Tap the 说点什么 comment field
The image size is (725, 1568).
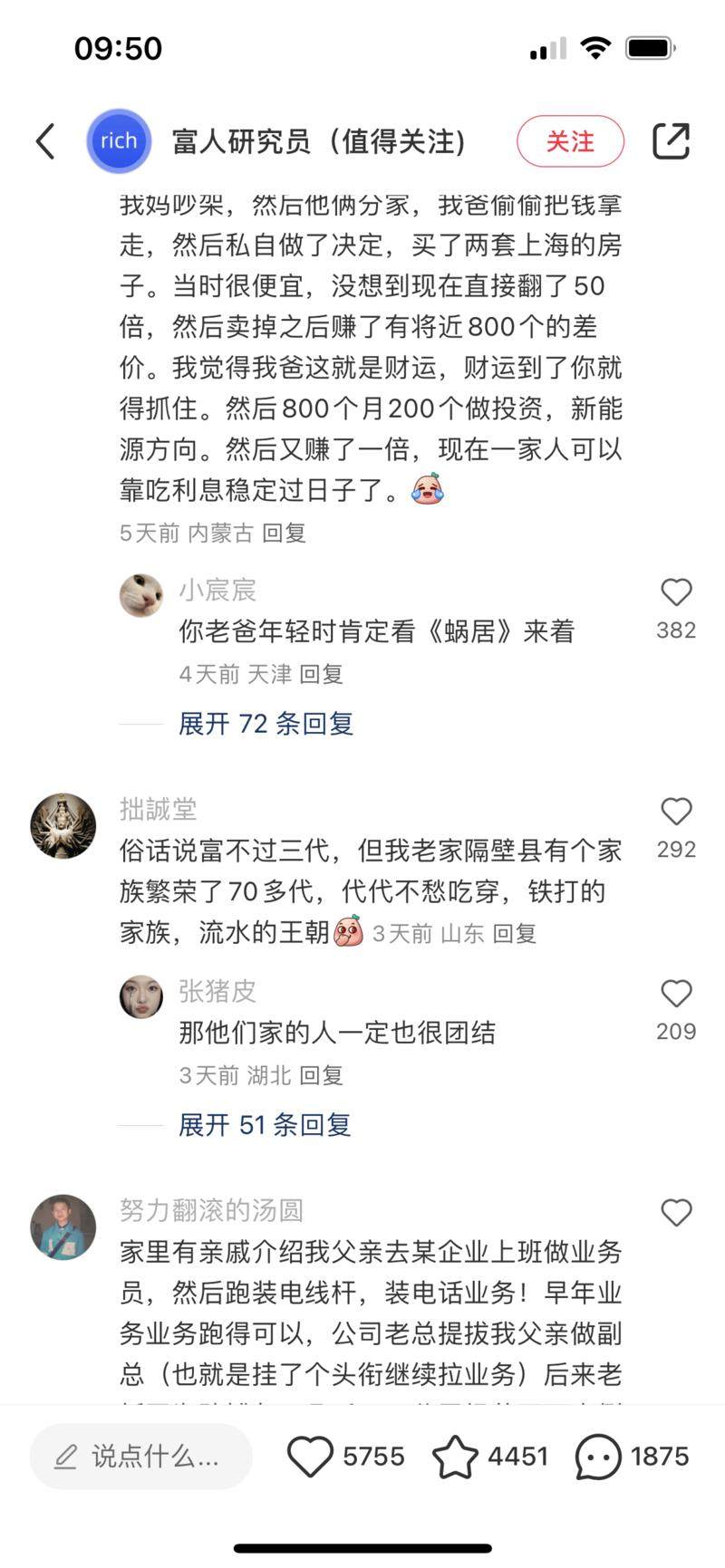[x=141, y=1457]
